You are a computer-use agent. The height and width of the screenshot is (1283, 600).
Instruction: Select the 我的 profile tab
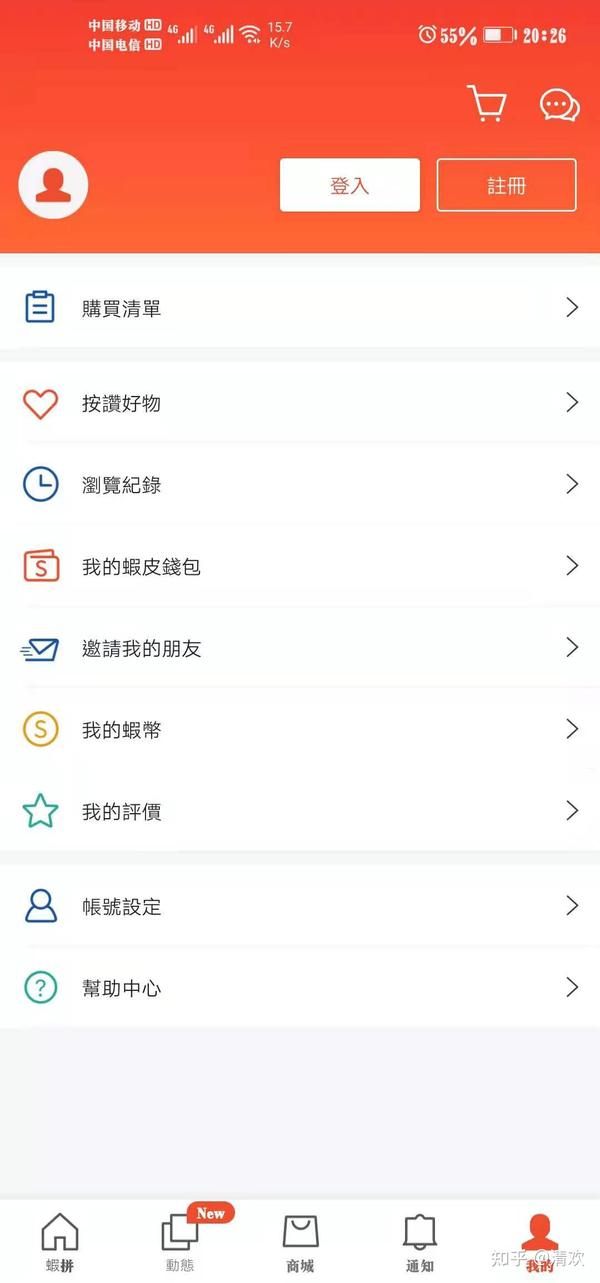539,1242
